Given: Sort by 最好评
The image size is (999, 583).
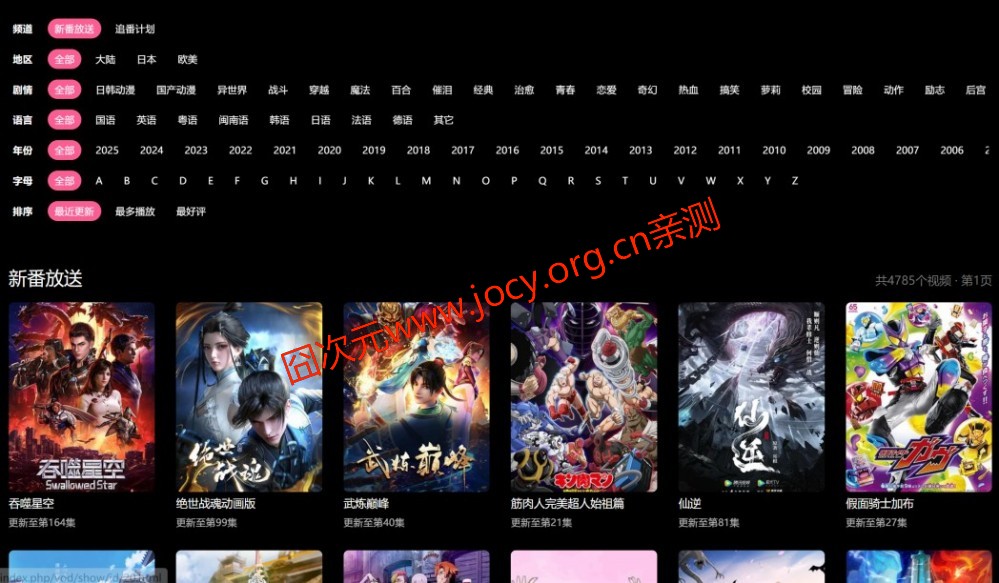Looking at the screenshot, I should (x=191, y=212).
